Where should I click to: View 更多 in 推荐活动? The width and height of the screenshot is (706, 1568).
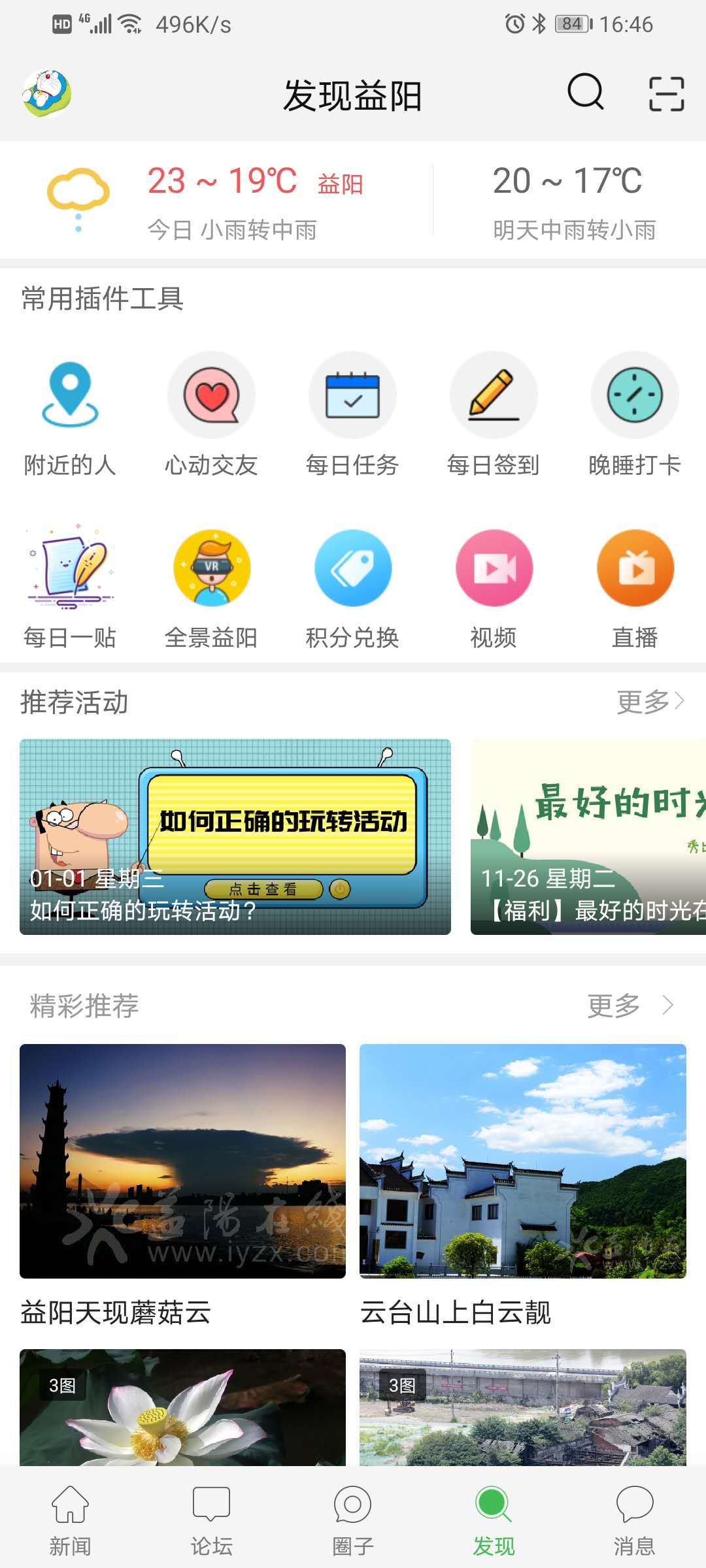pyautogui.click(x=650, y=702)
